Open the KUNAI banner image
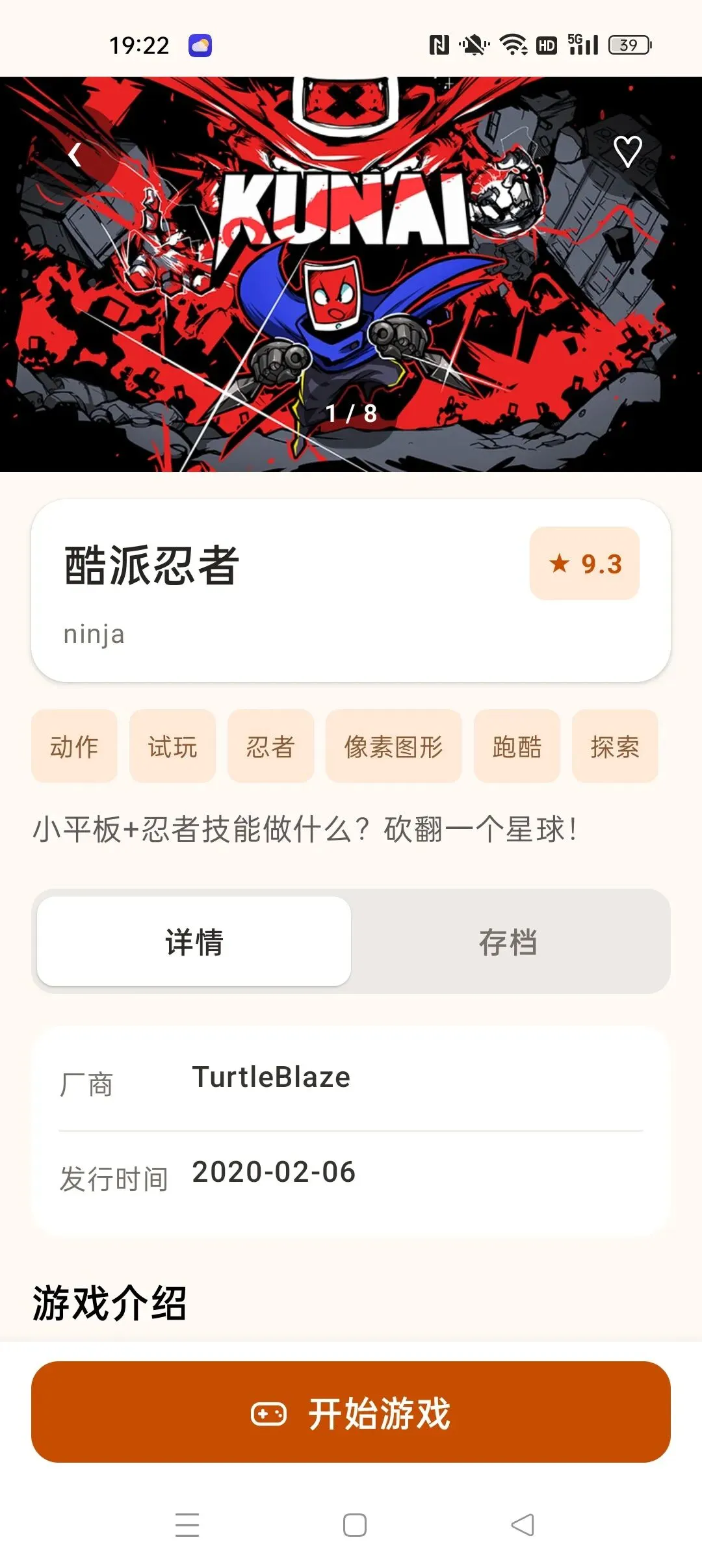 click(351, 274)
